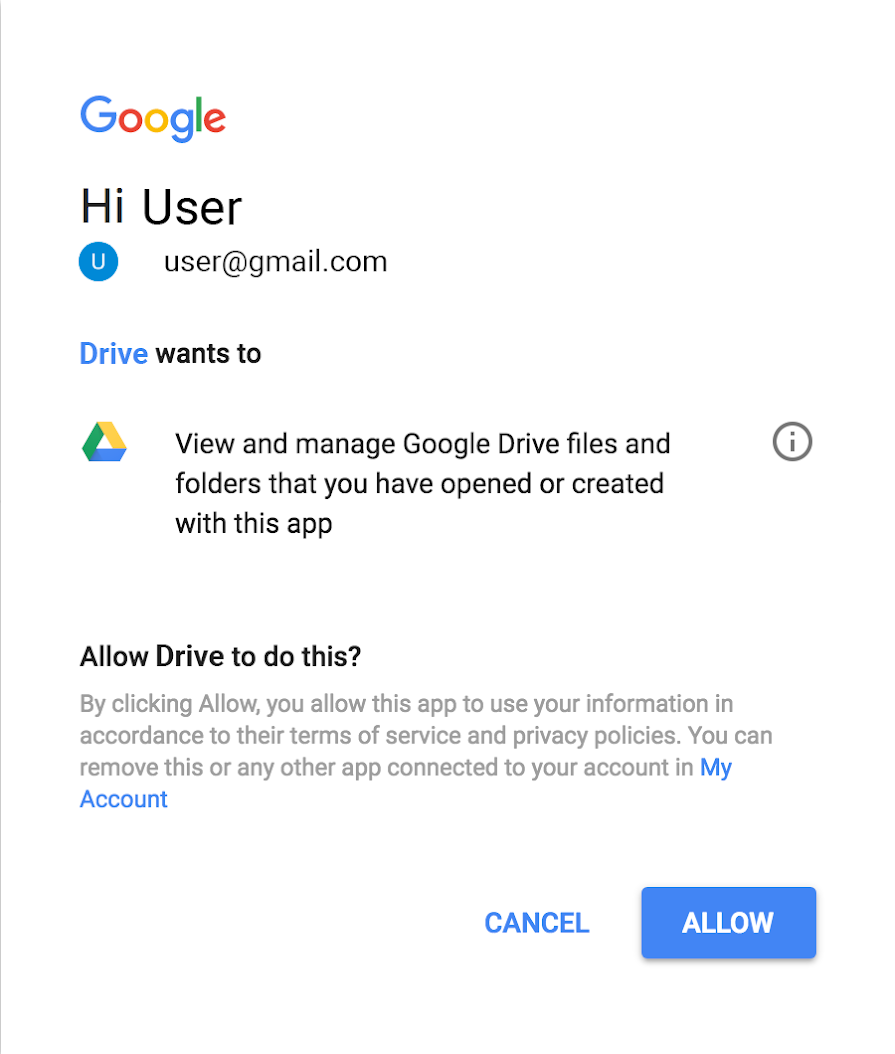The image size is (895, 1054).
Task: Open the info icon for Drive permission
Action: [x=792, y=441]
